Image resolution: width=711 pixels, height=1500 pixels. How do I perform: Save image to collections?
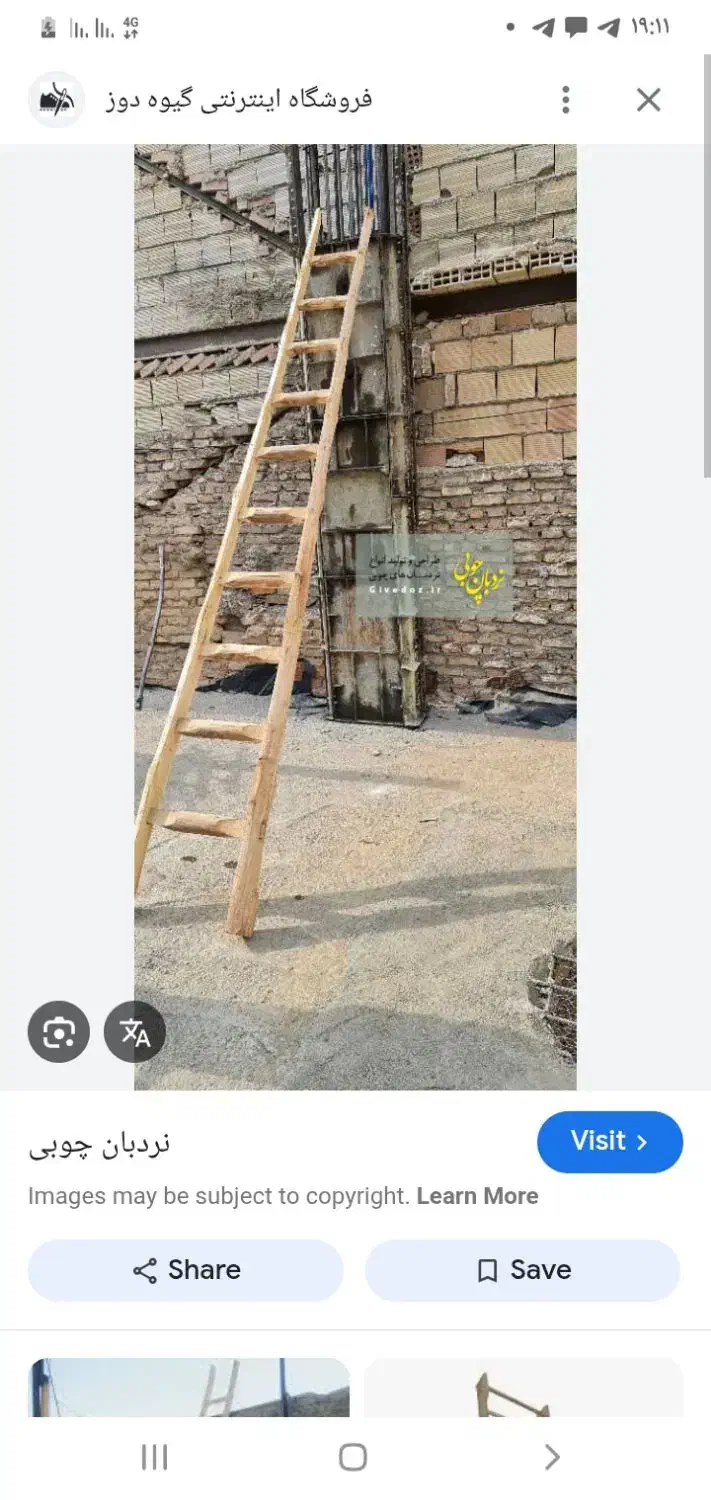[522, 1270]
